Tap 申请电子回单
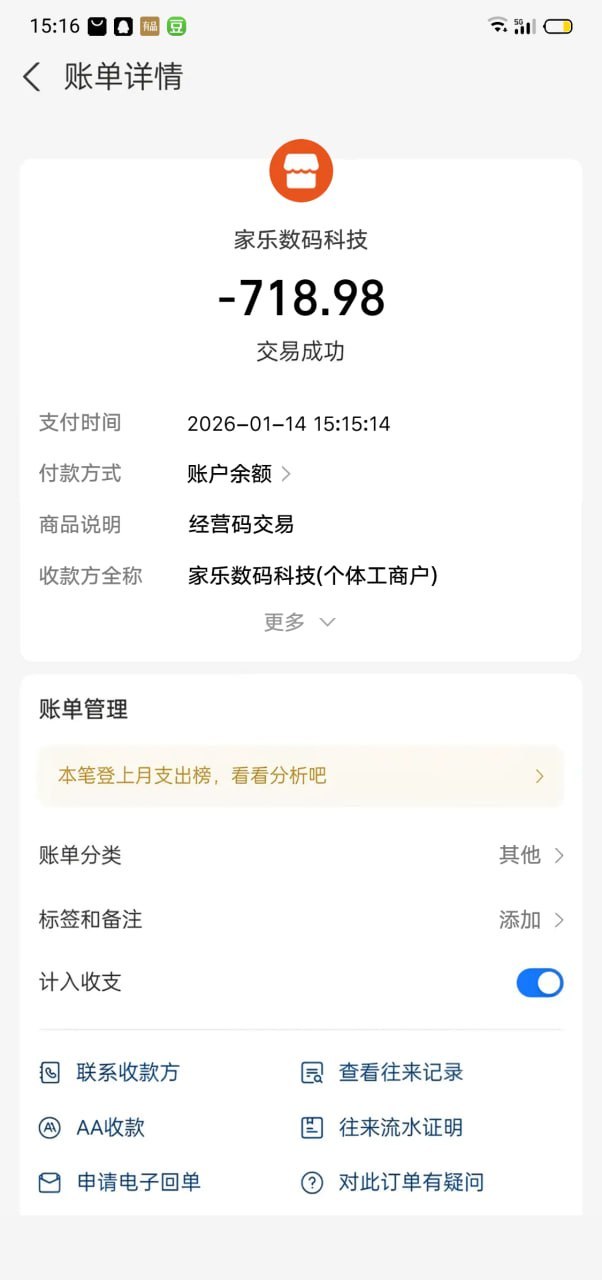Screen dimensions: 602x1280 tap(120, 1182)
